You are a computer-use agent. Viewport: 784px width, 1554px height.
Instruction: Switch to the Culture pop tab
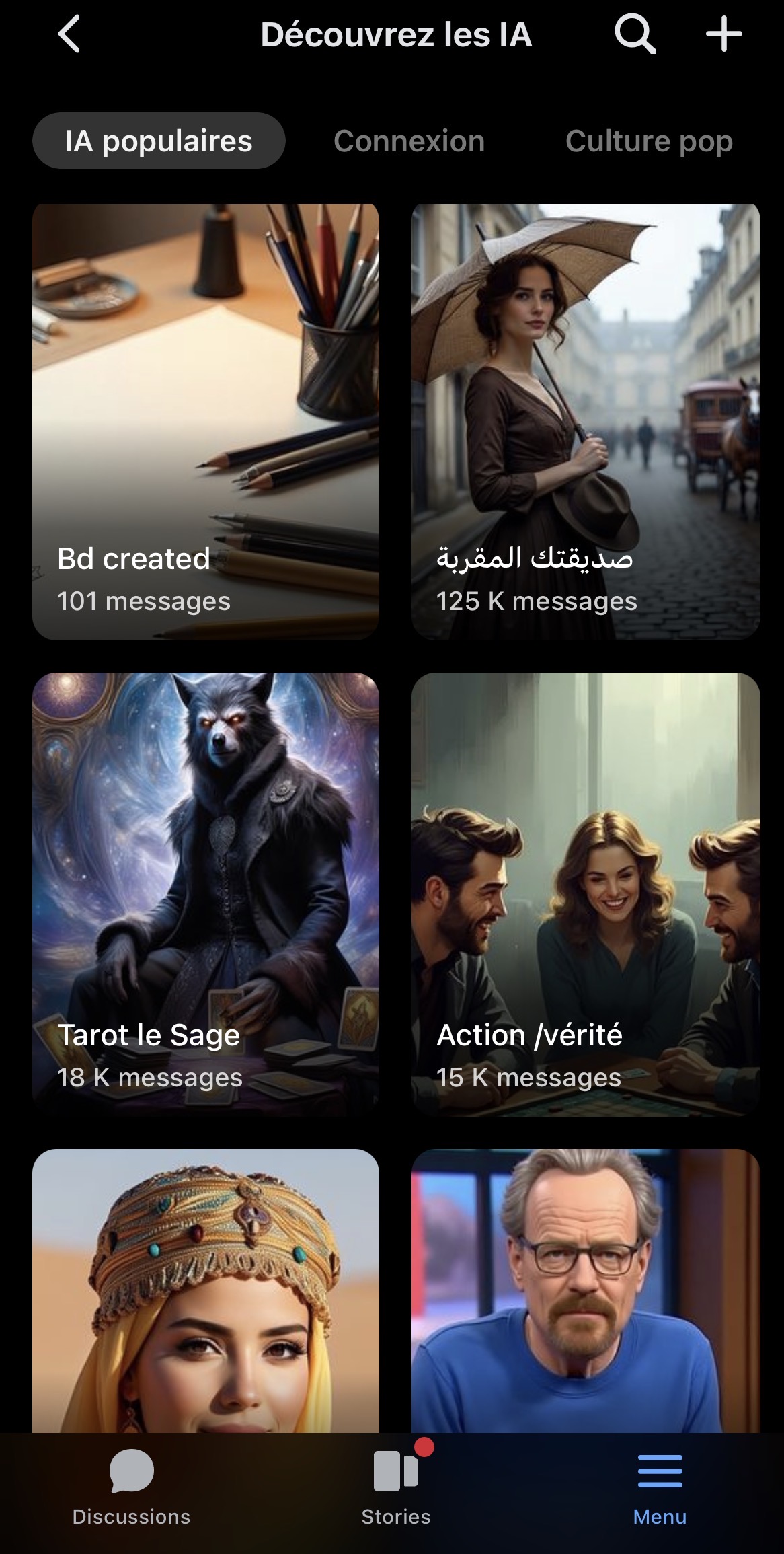pyautogui.click(x=648, y=141)
